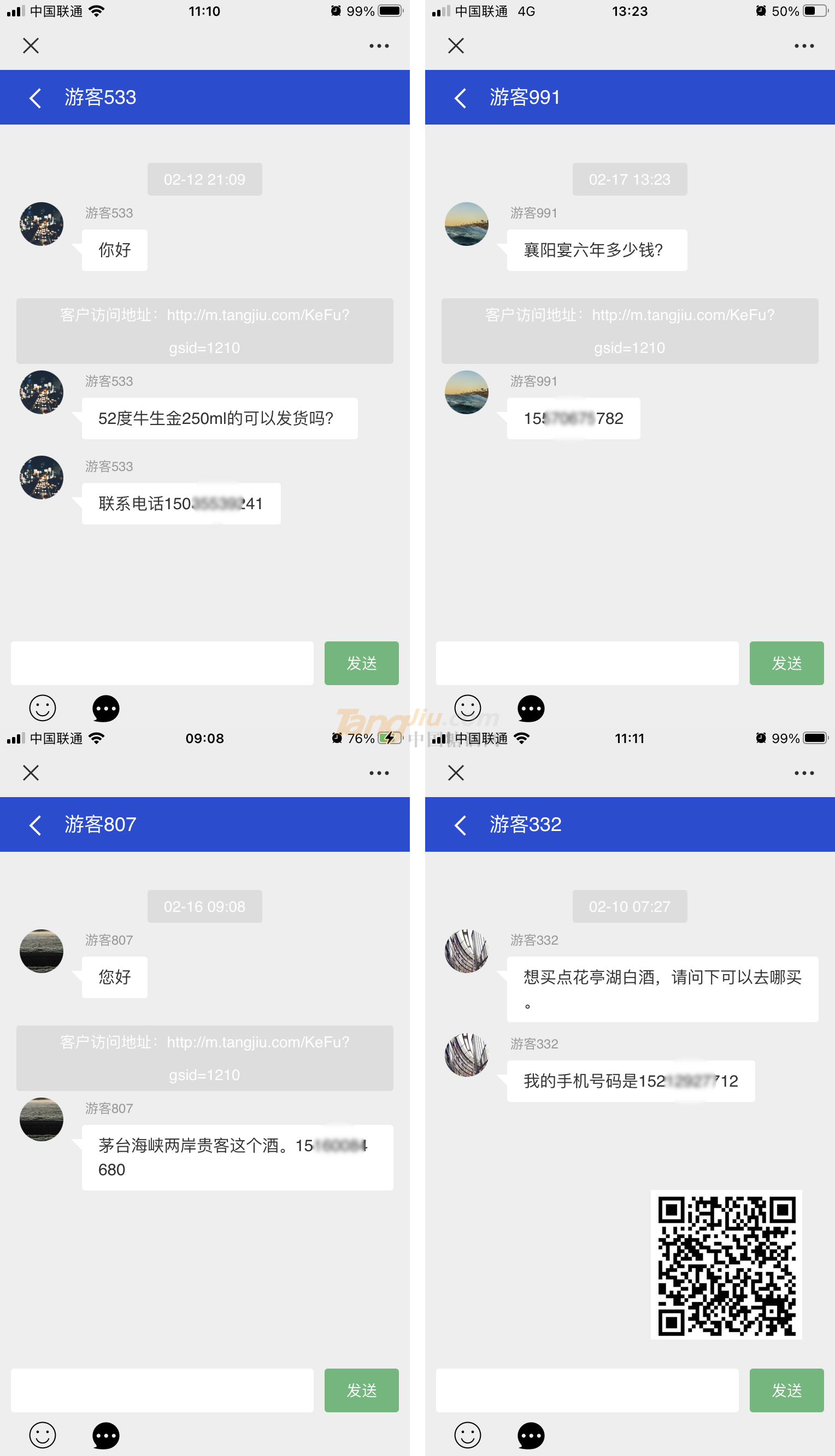Open the more options ellipsis in 游客533 screen
Screen dimensions: 835x1456
click(379, 45)
